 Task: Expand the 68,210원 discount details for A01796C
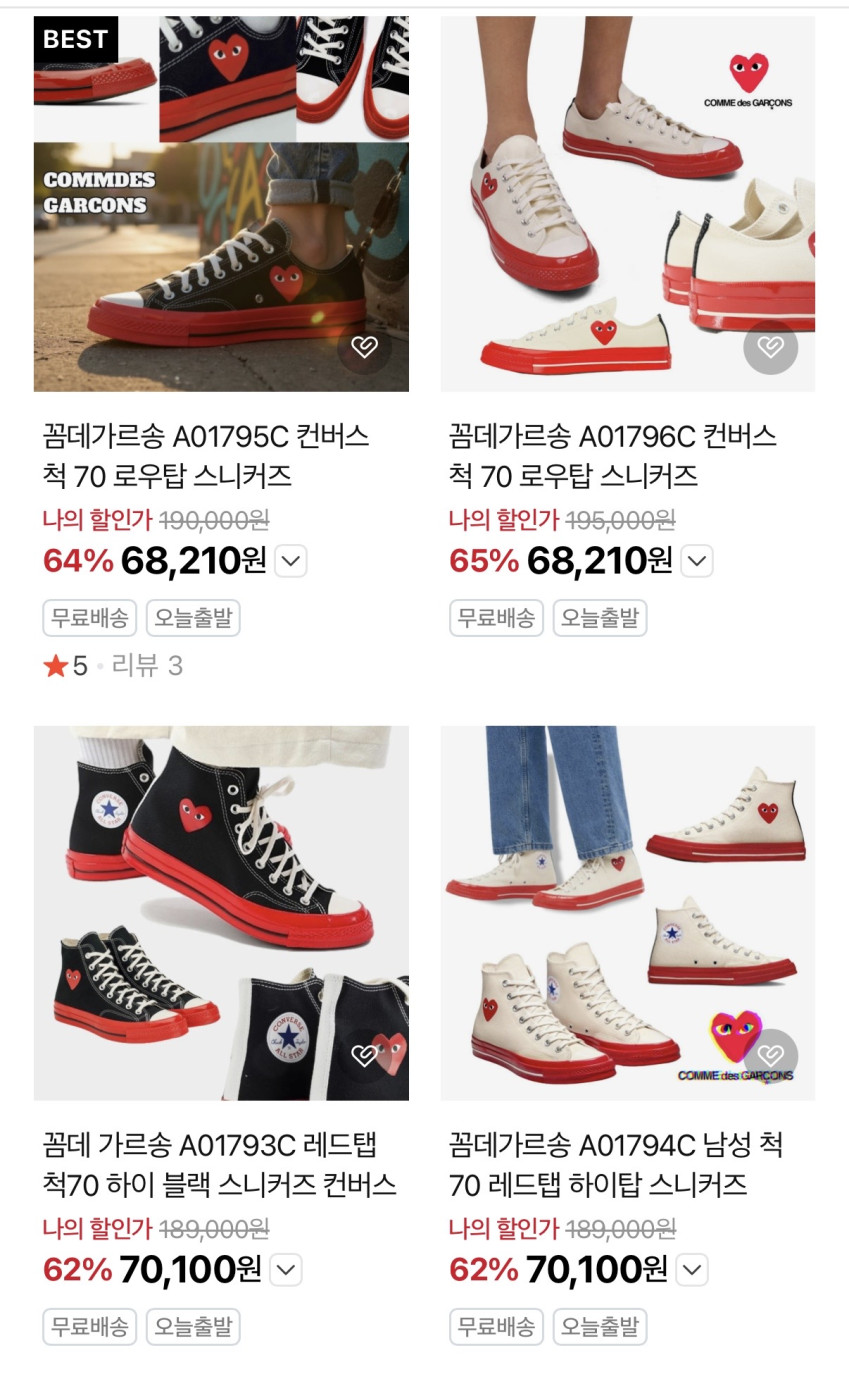click(697, 561)
